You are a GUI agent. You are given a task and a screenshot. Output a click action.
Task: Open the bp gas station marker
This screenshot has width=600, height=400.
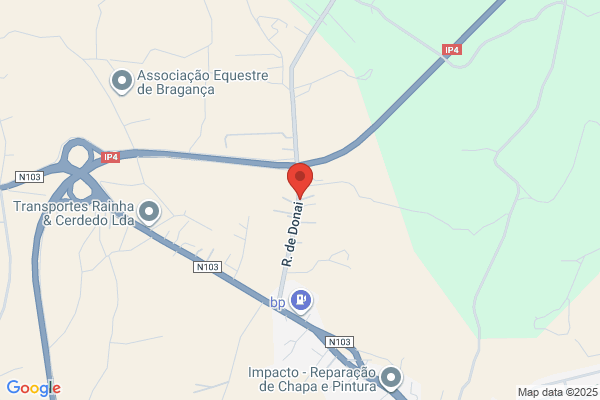301,301
